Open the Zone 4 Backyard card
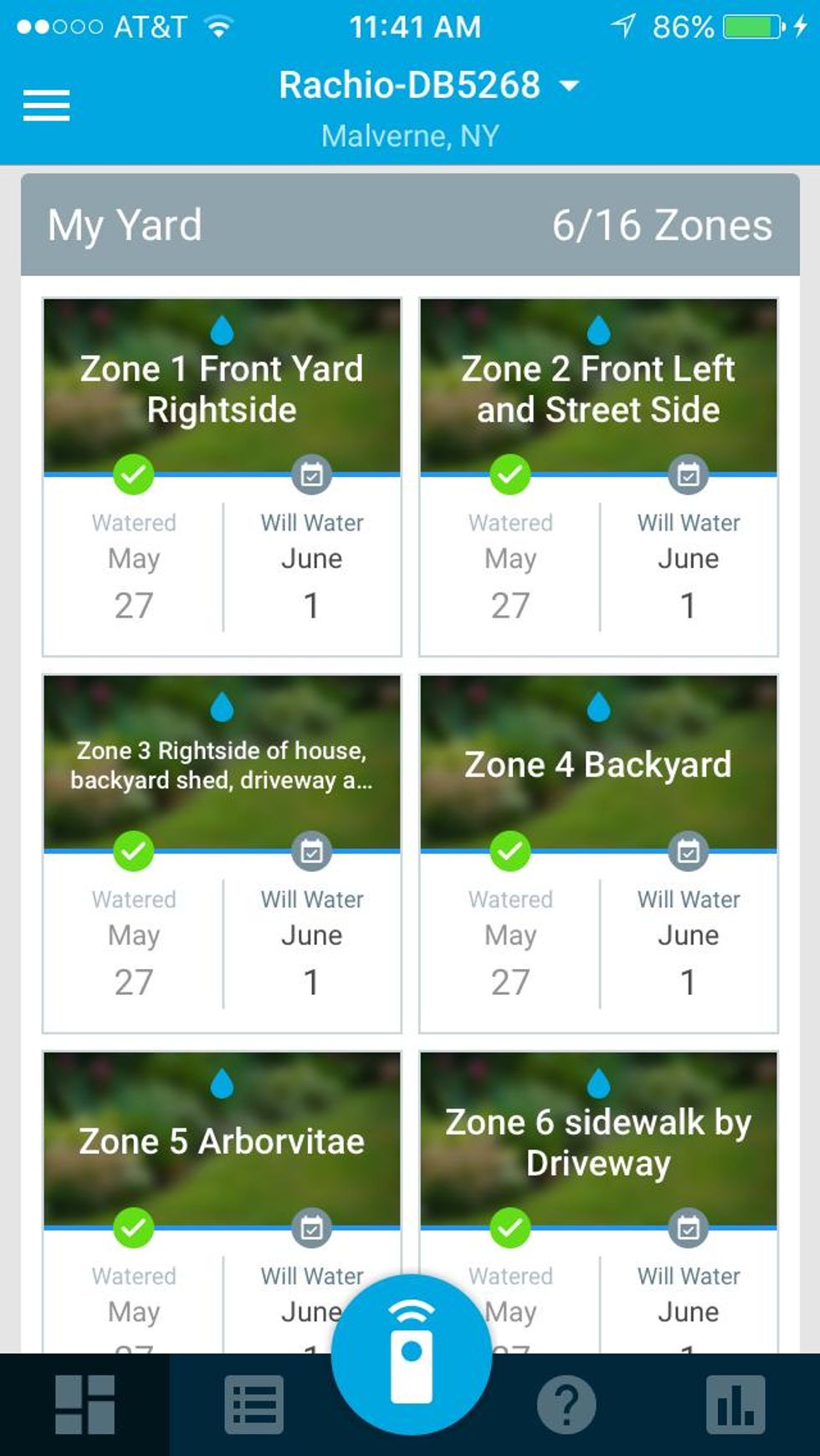Screen dimensions: 820x1456 598,766
